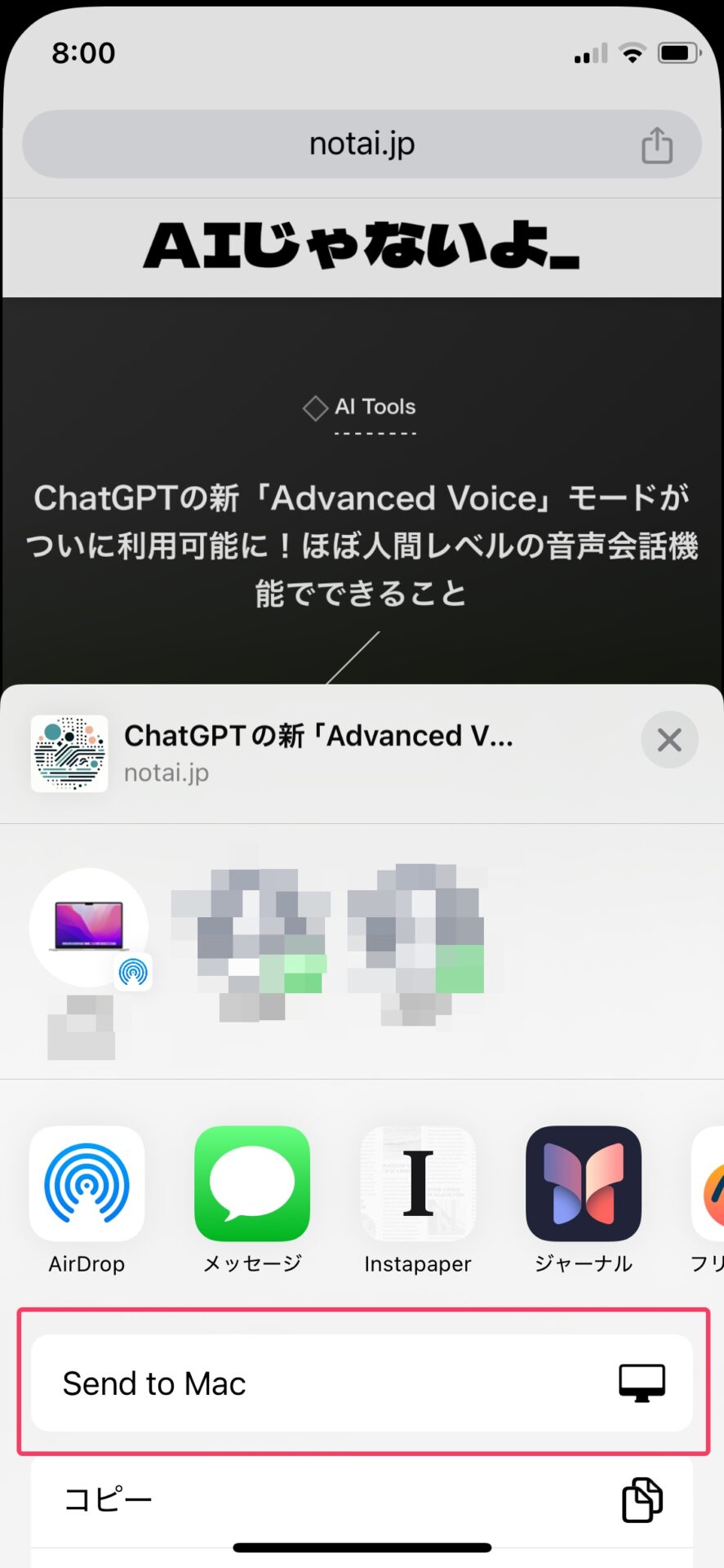The height and width of the screenshot is (1568, 724).
Task: Close the share sheet
Action: [x=669, y=740]
